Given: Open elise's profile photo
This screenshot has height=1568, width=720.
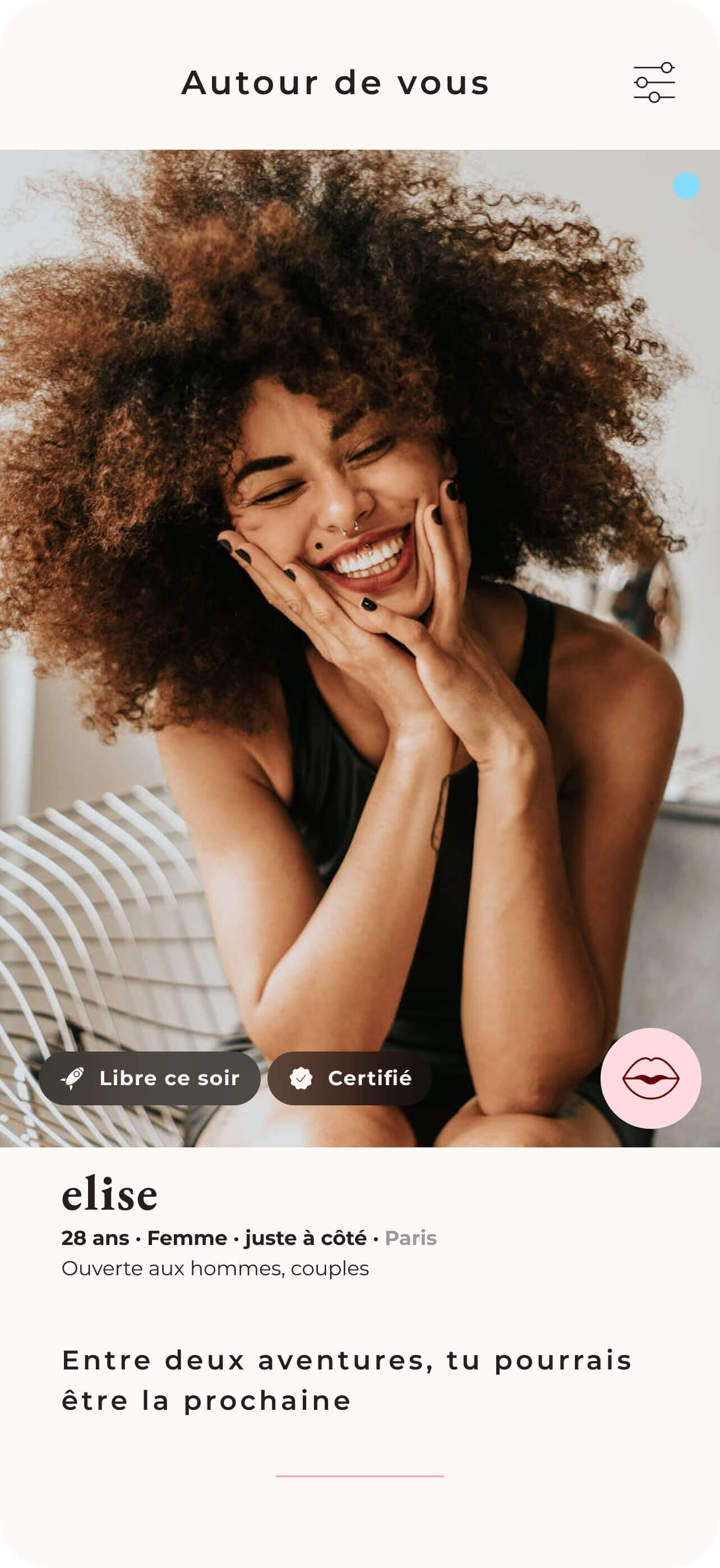Looking at the screenshot, I should click(359, 608).
